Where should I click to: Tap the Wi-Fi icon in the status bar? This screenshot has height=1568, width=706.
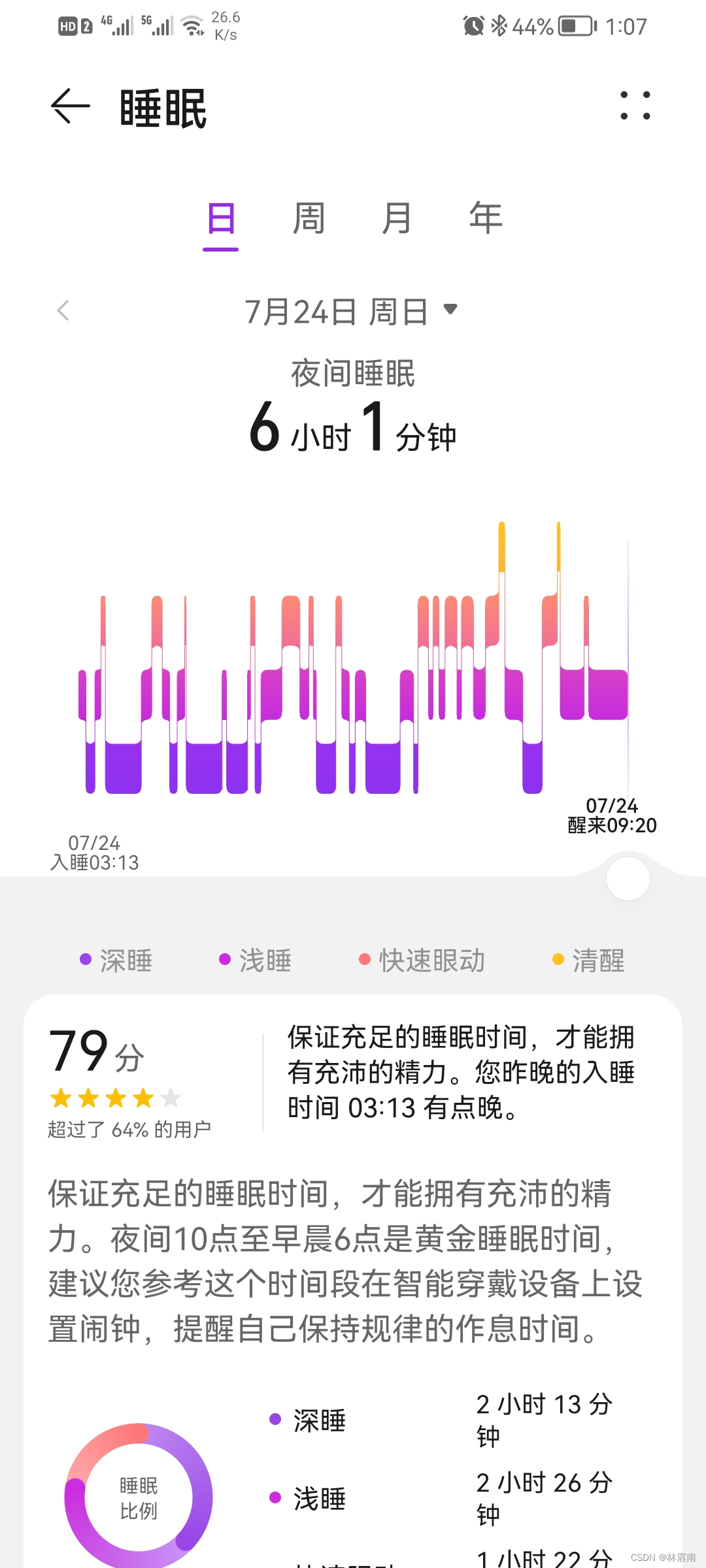point(193,25)
